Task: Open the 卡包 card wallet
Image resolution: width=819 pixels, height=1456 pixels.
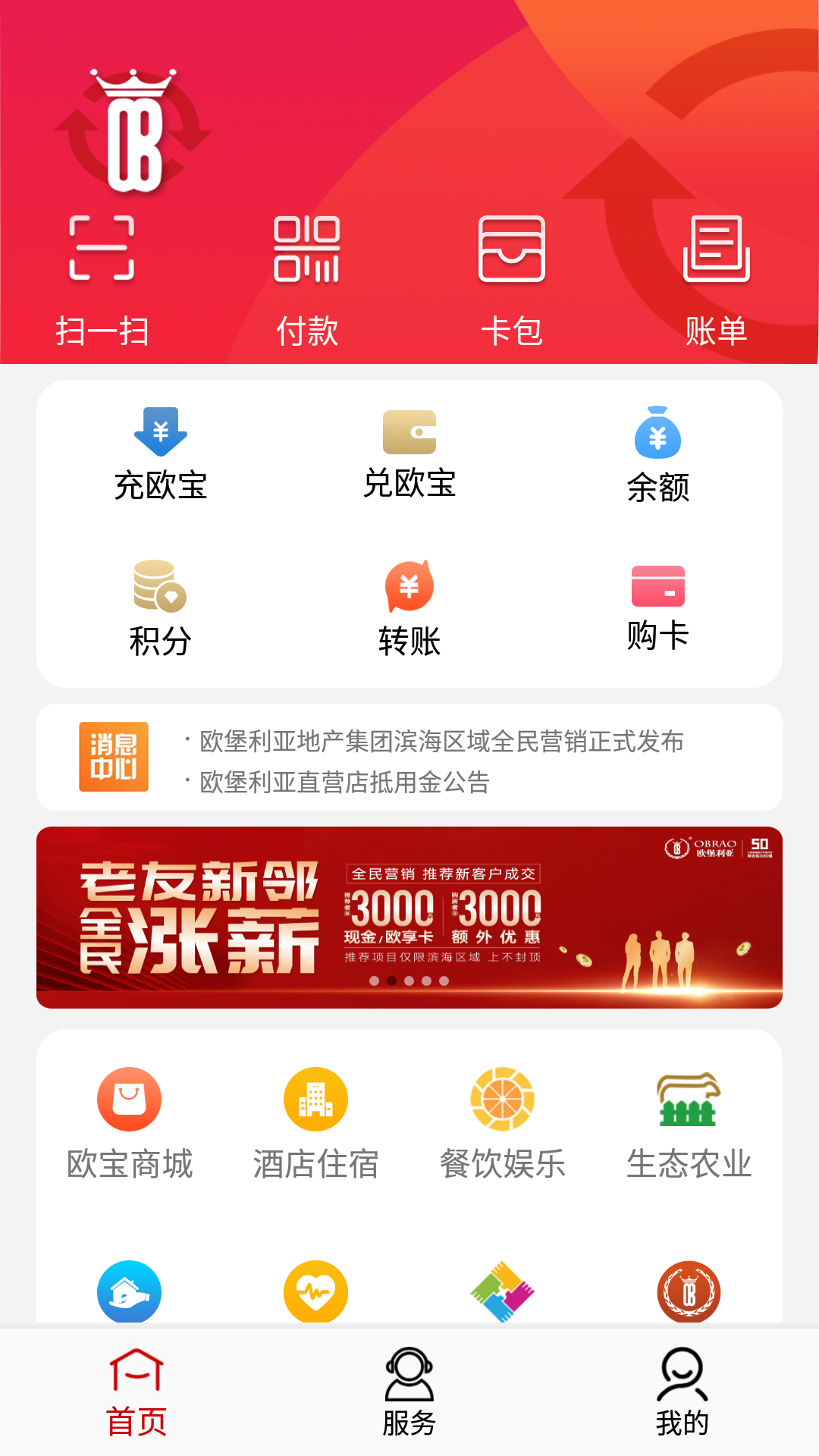Action: click(x=512, y=277)
